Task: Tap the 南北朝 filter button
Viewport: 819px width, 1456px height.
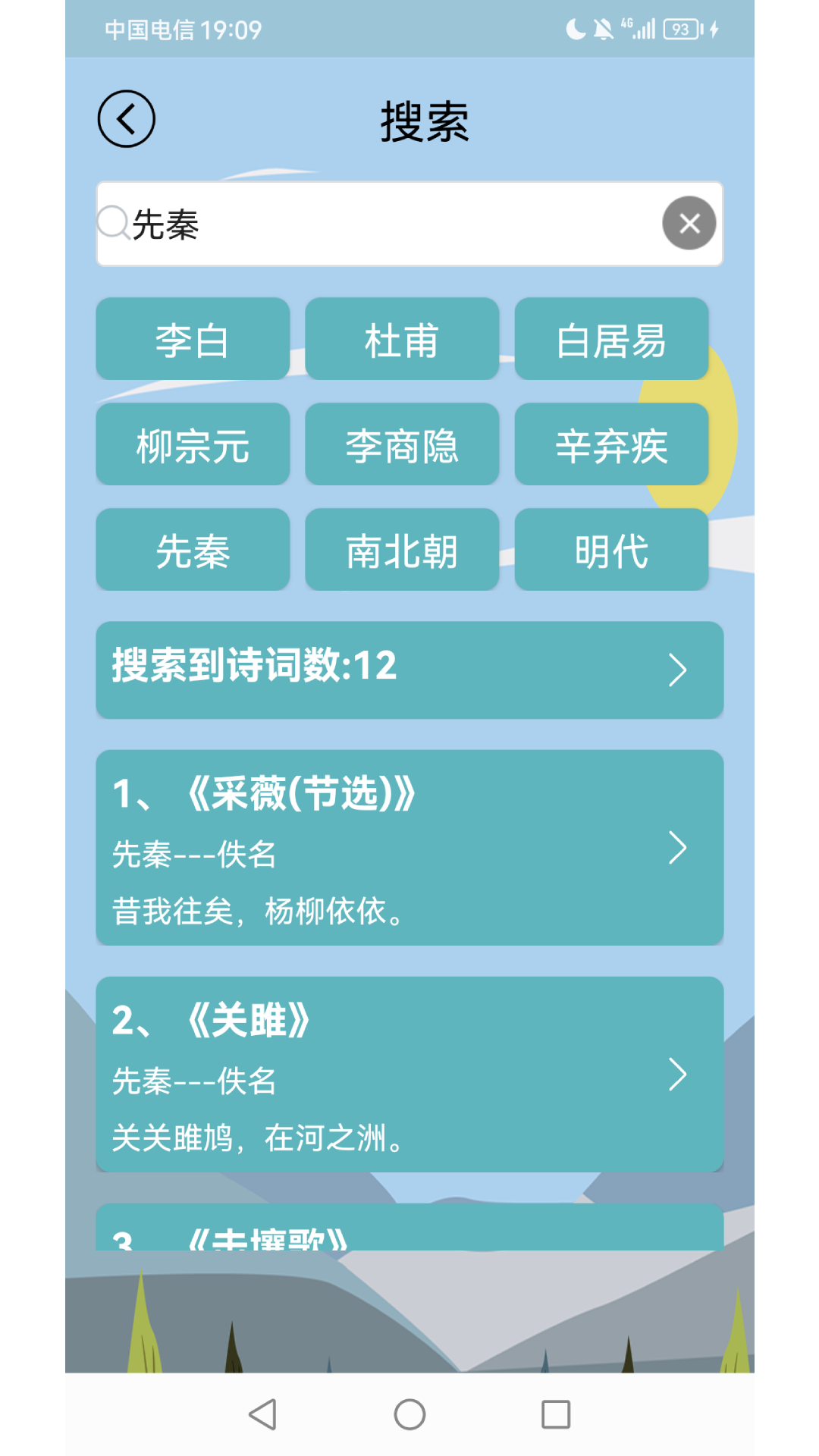Action: tap(402, 551)
